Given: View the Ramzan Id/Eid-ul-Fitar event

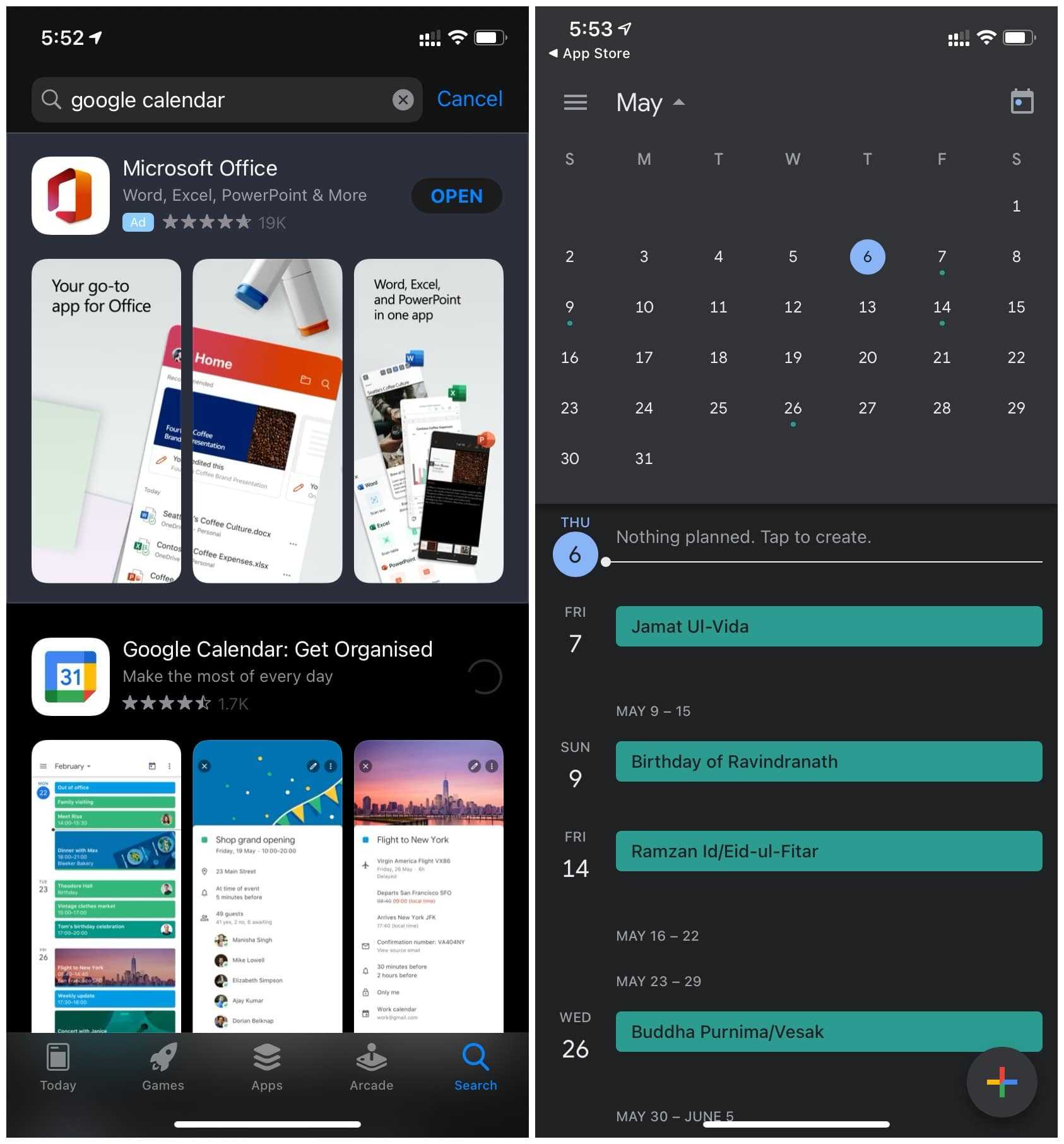Looking at the screenshot, I should 828,851.
